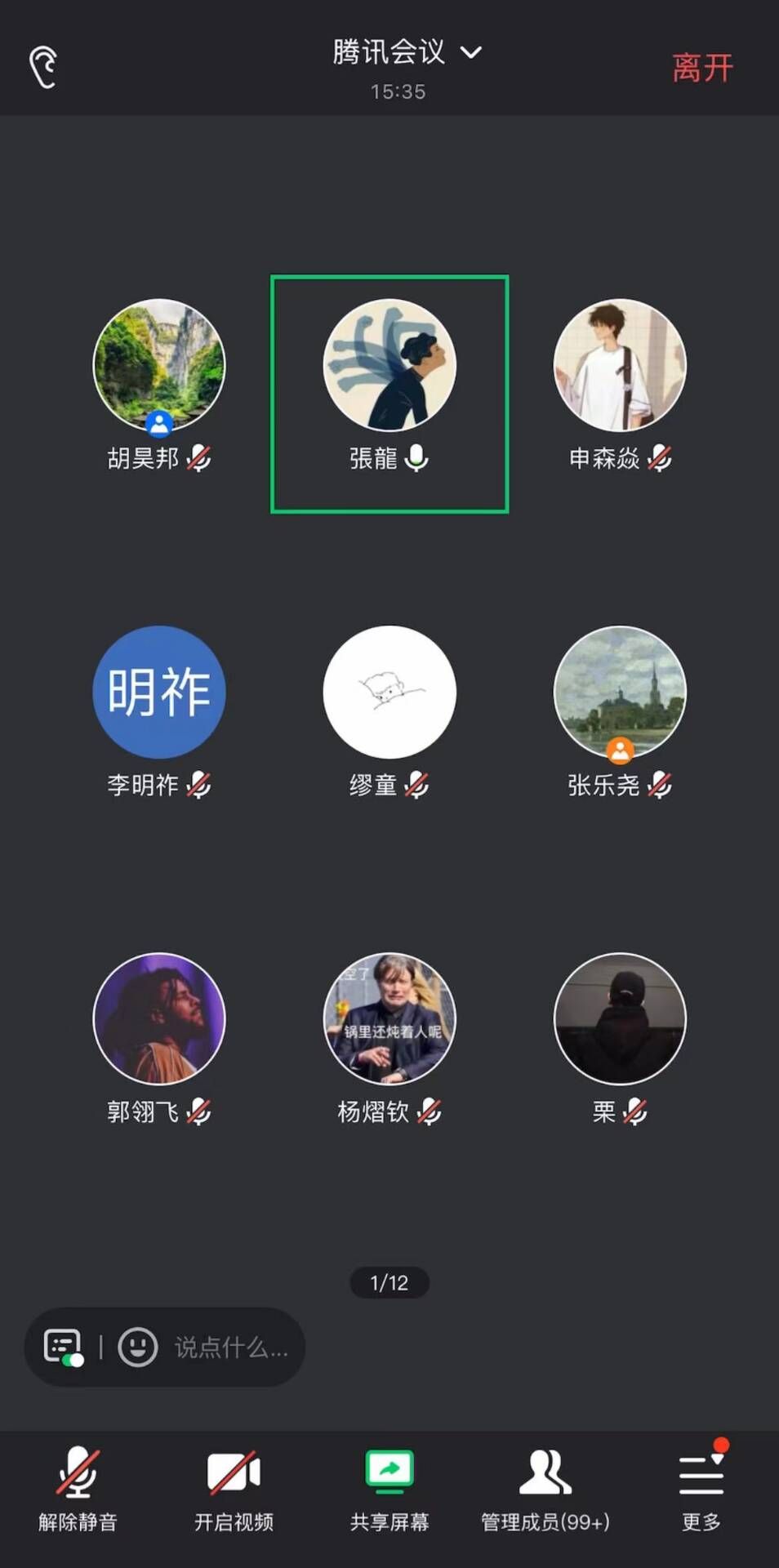Tap on participant 李明祚
Screen dimensions: 779x1568
159,692
